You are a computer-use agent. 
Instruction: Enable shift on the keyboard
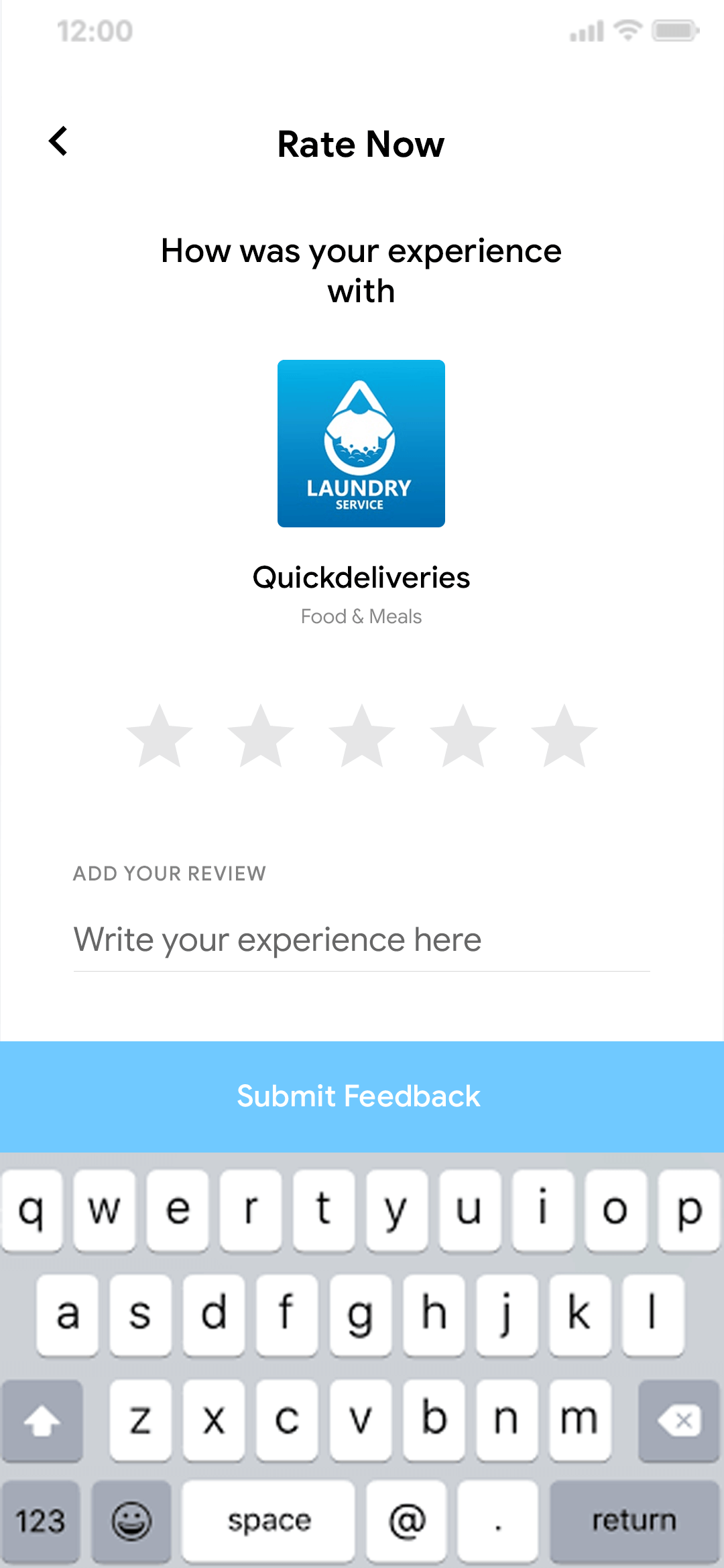(42, 1421)
